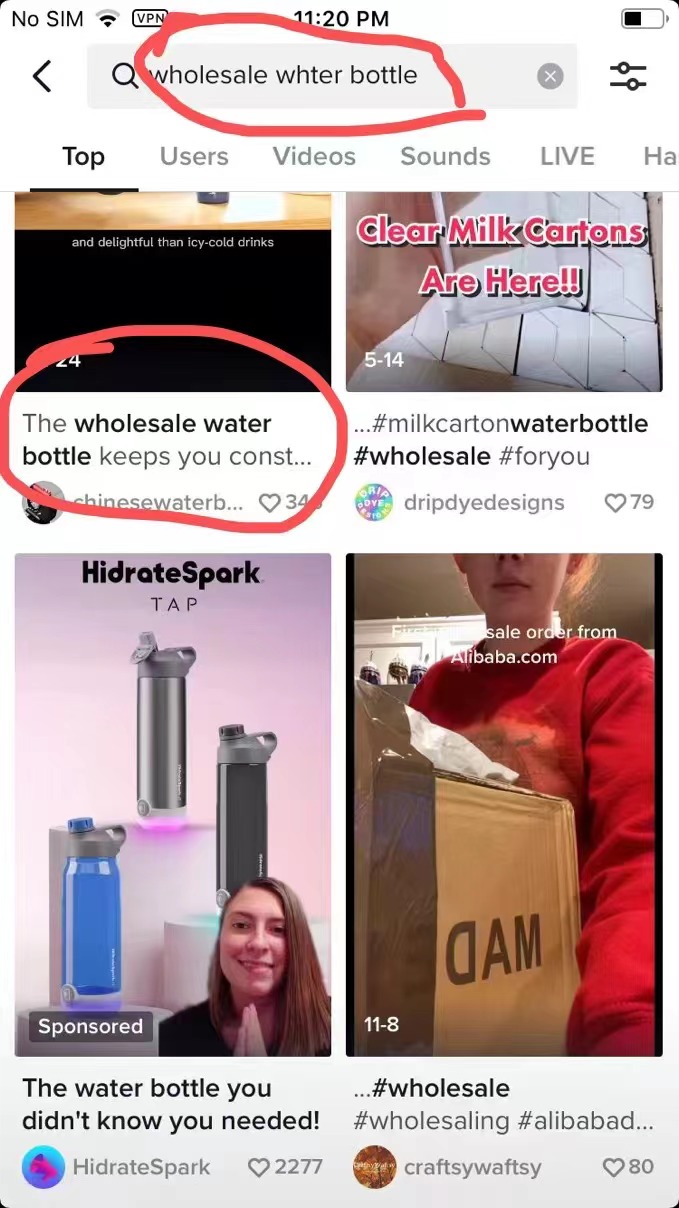The height and width of the screenshot is (1208, 679).
Task: Switch to the Users tab
Action: pos(194,156)
